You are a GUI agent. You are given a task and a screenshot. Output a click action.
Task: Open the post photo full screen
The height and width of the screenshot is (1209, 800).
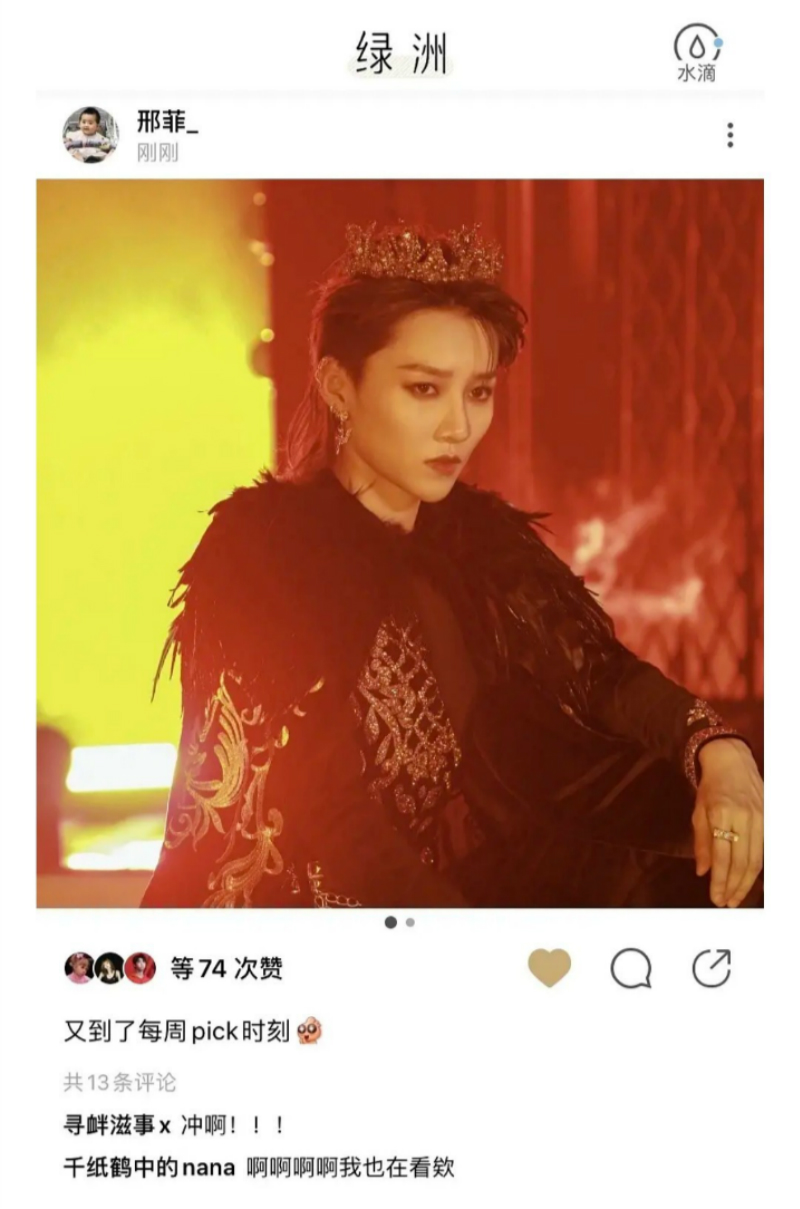coord(400,543)
